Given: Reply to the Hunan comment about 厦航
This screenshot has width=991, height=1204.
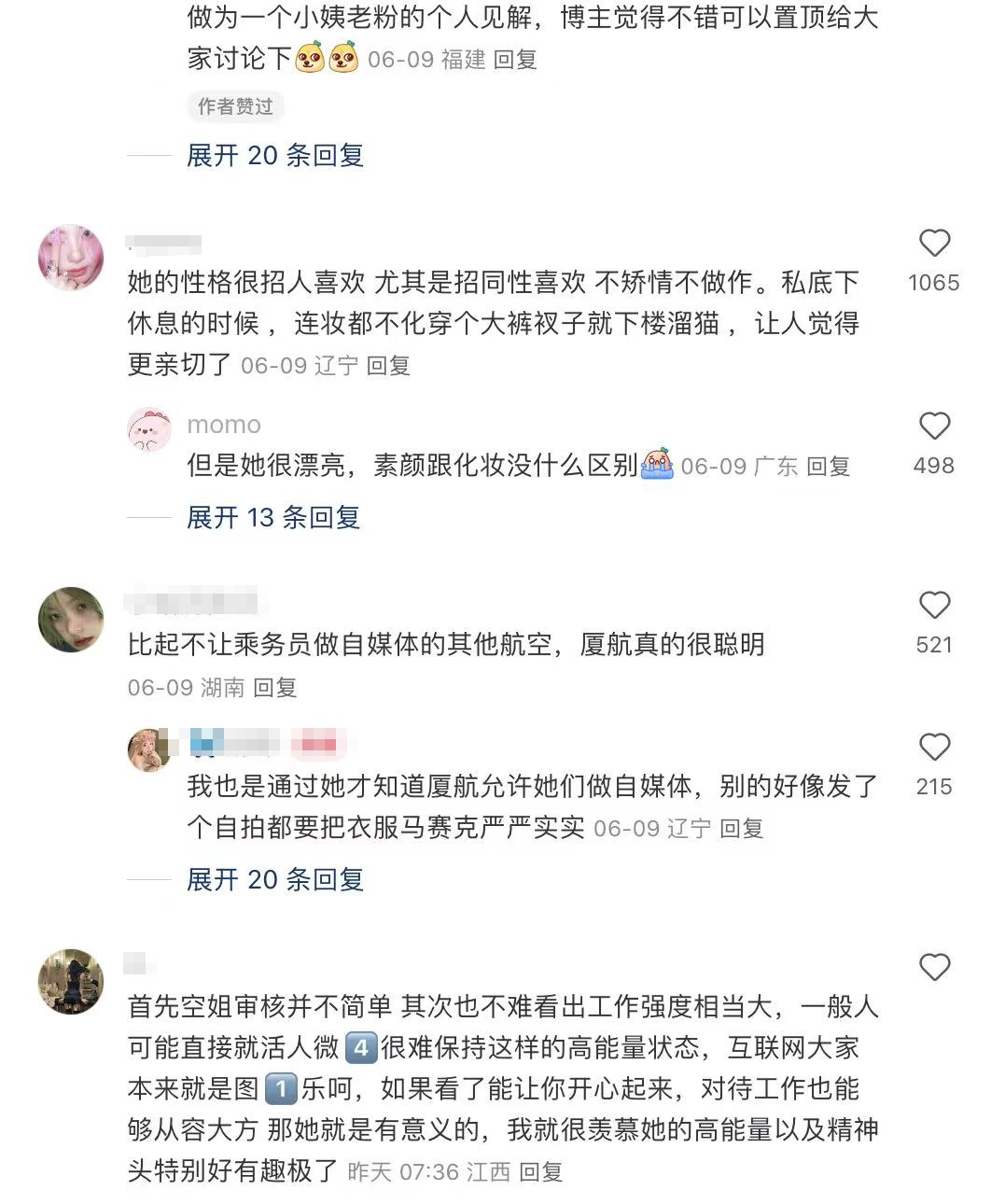Looking at the screenshot, I should click(274, 688).
